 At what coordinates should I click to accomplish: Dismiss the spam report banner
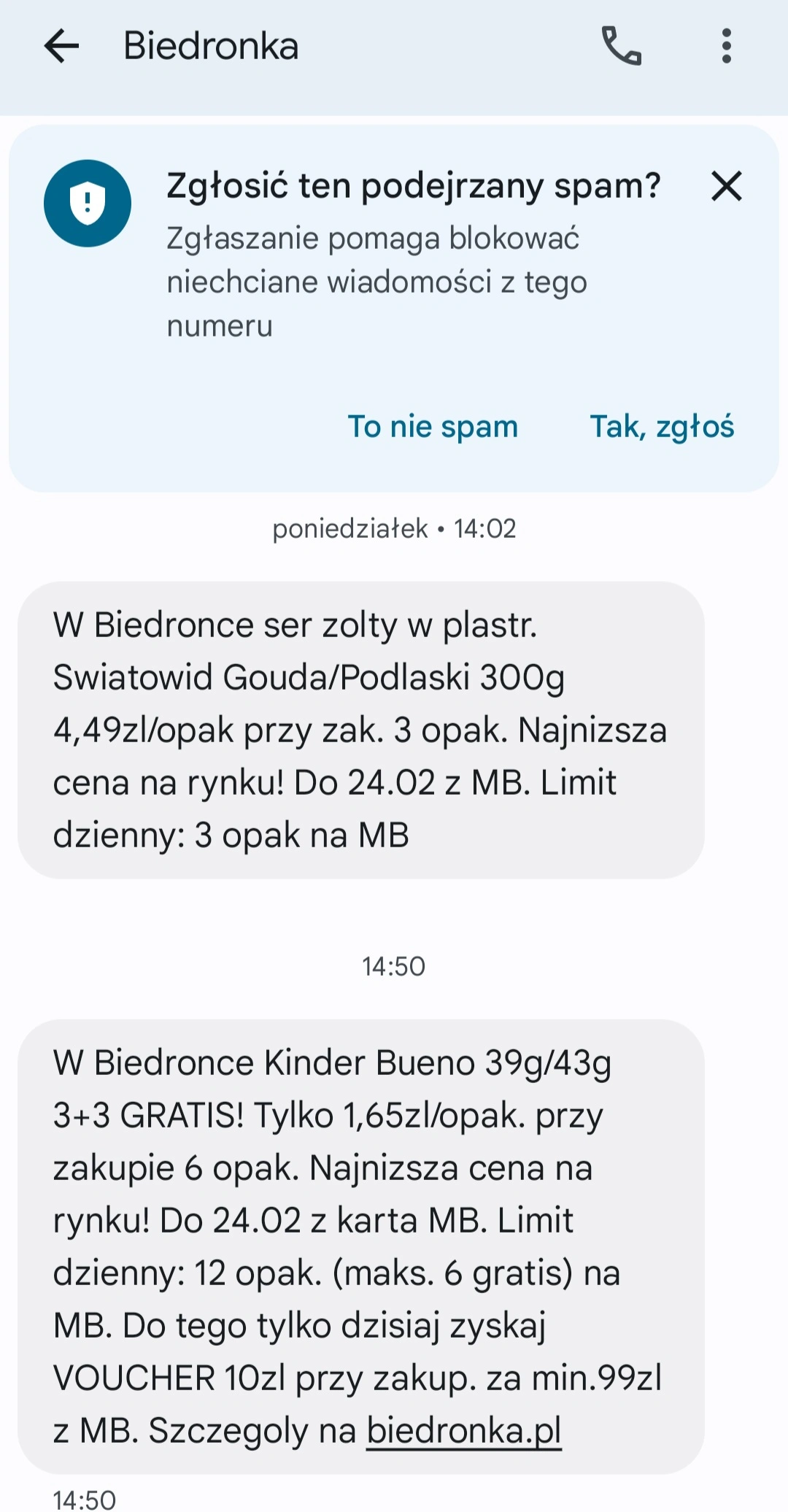click(x=727, y=186)
